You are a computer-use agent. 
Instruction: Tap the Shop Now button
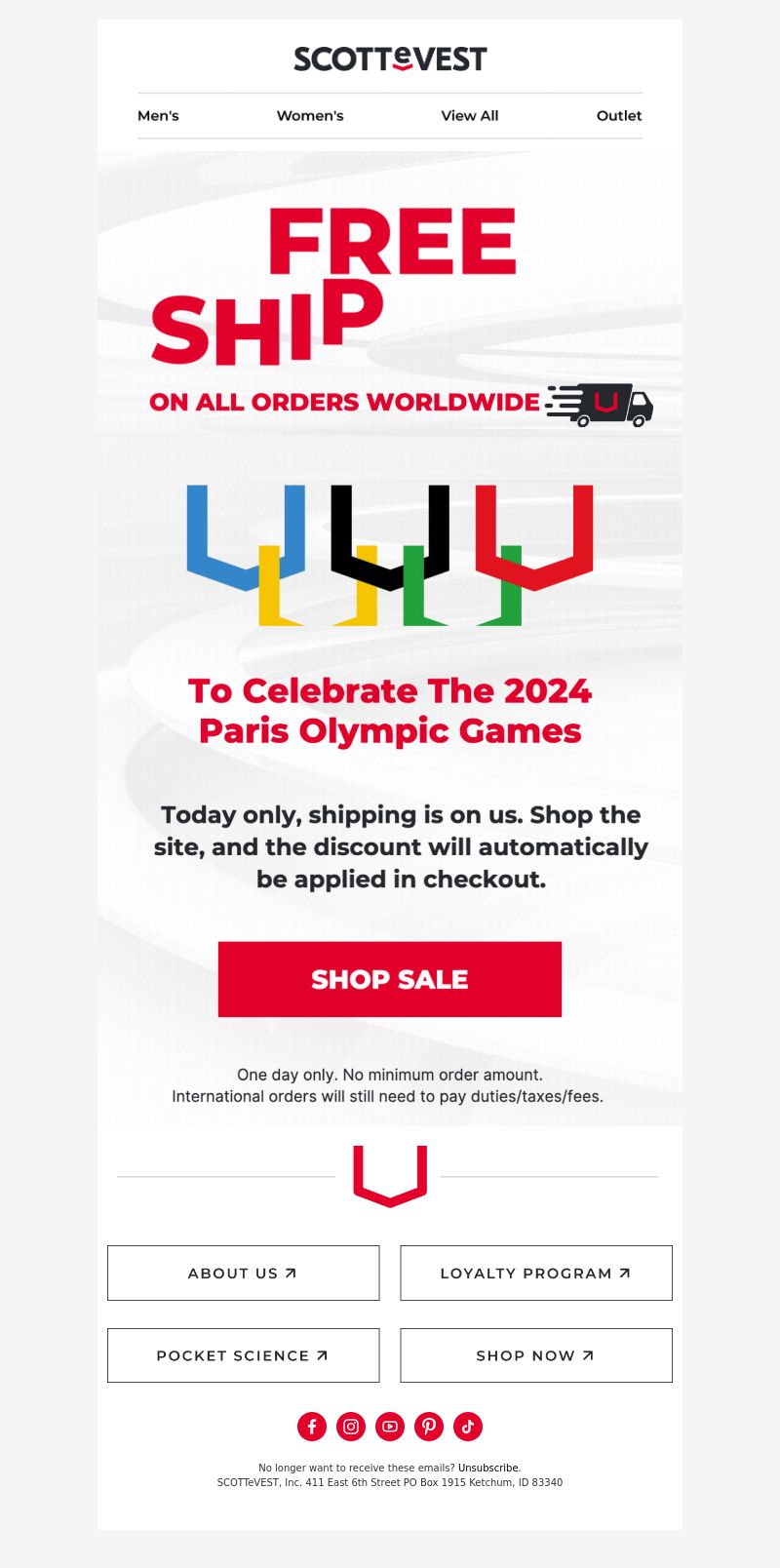coord(536,1355)
